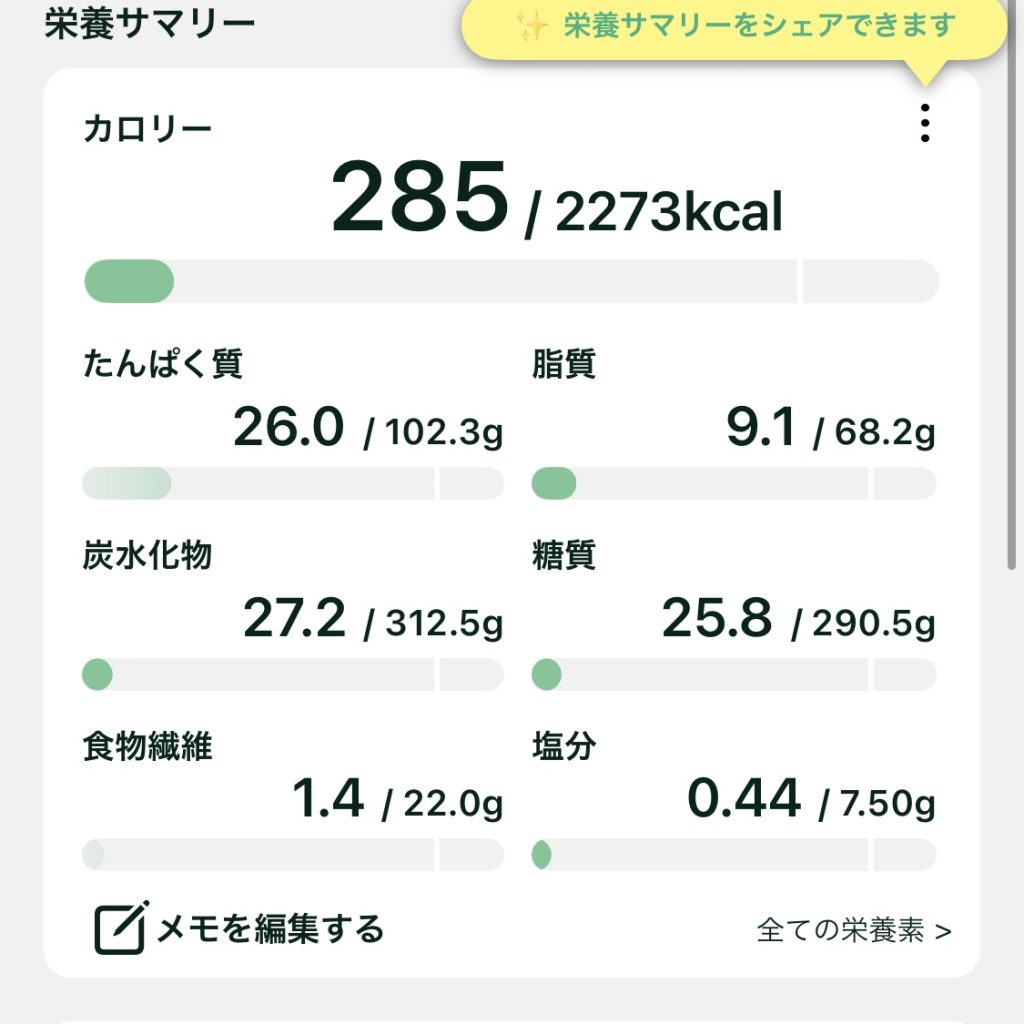This screenshot has width=1024, height=1024.
Task: Open 全ての栄養素 full nutrient list
Action: tap(854, 931)
